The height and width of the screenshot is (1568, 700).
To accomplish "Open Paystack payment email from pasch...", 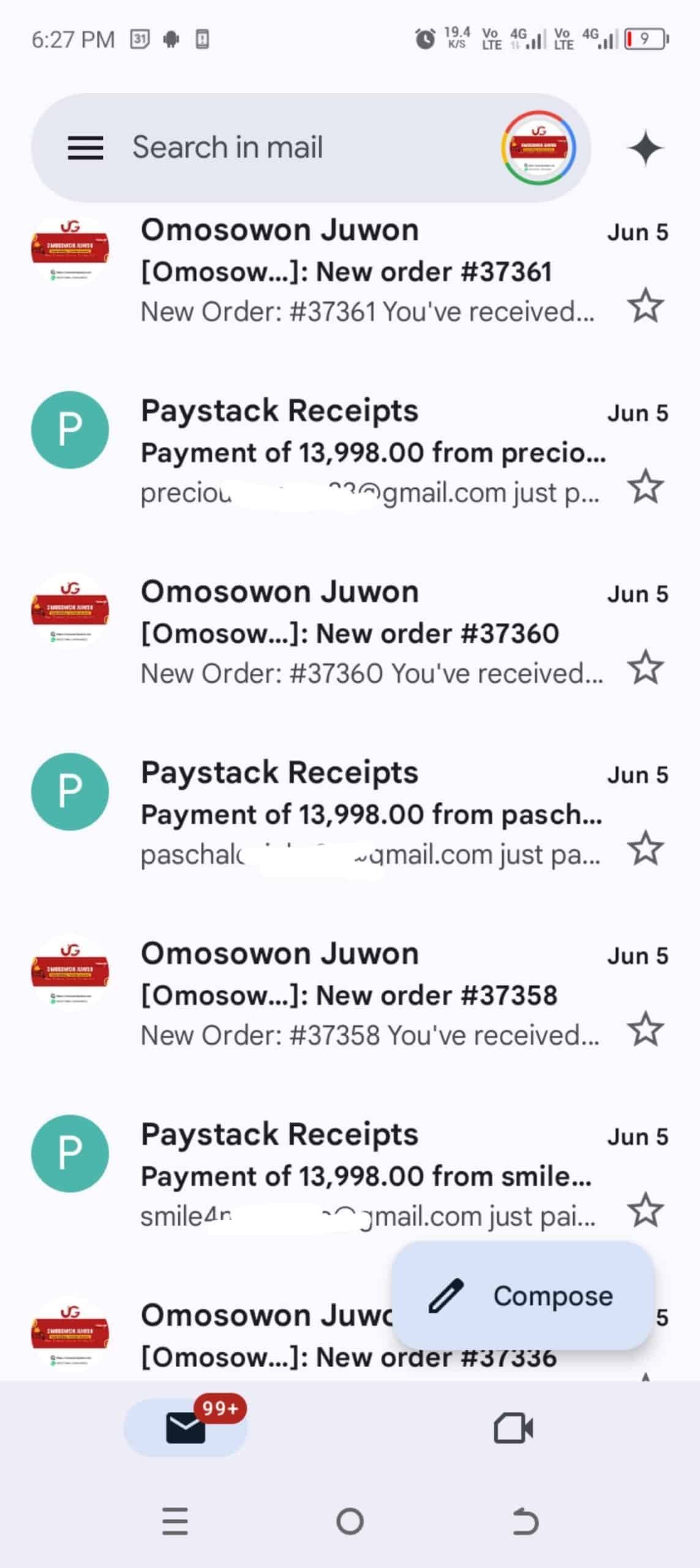I will click(367, 814).
